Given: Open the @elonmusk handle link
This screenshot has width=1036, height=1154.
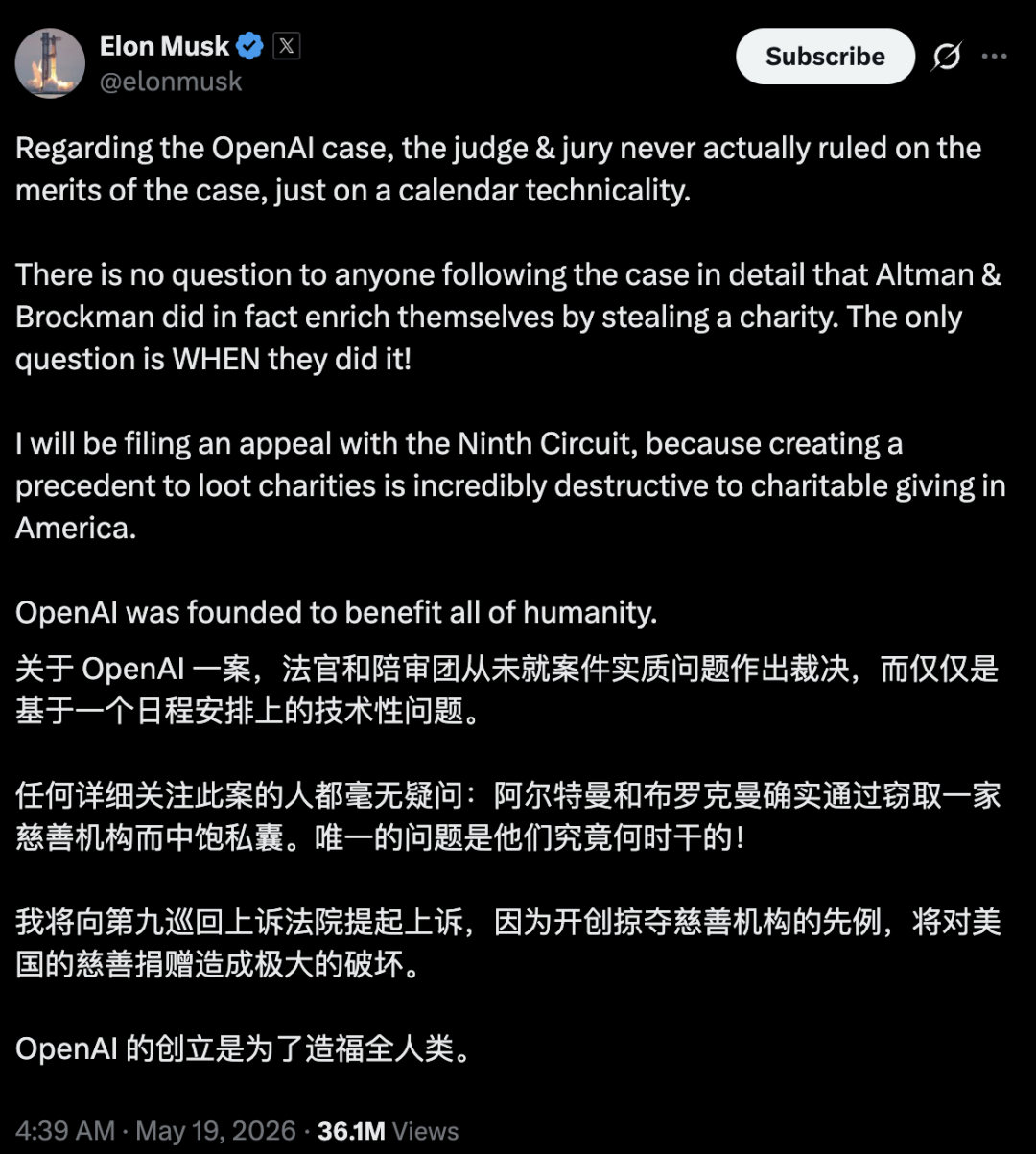Looking at the screenshot, I should [x=171, y=82].
